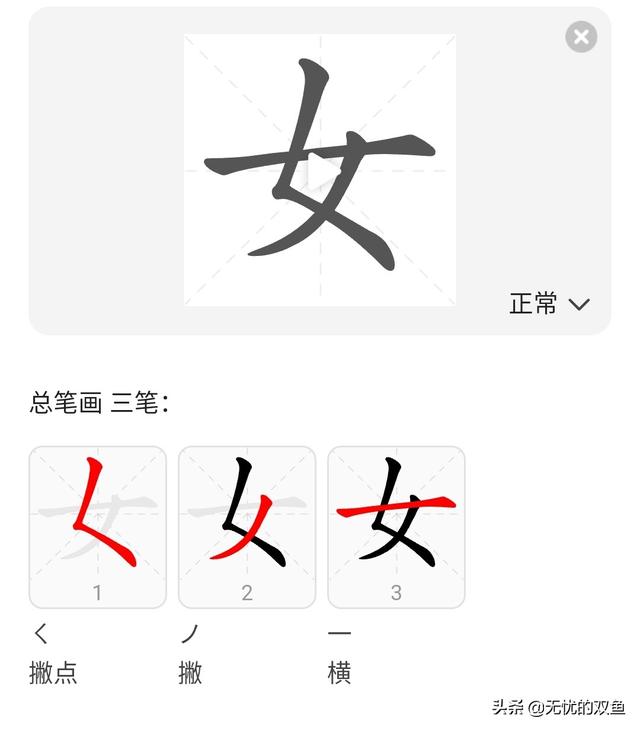Close the stroke order panel

click(x=581, y=38)
